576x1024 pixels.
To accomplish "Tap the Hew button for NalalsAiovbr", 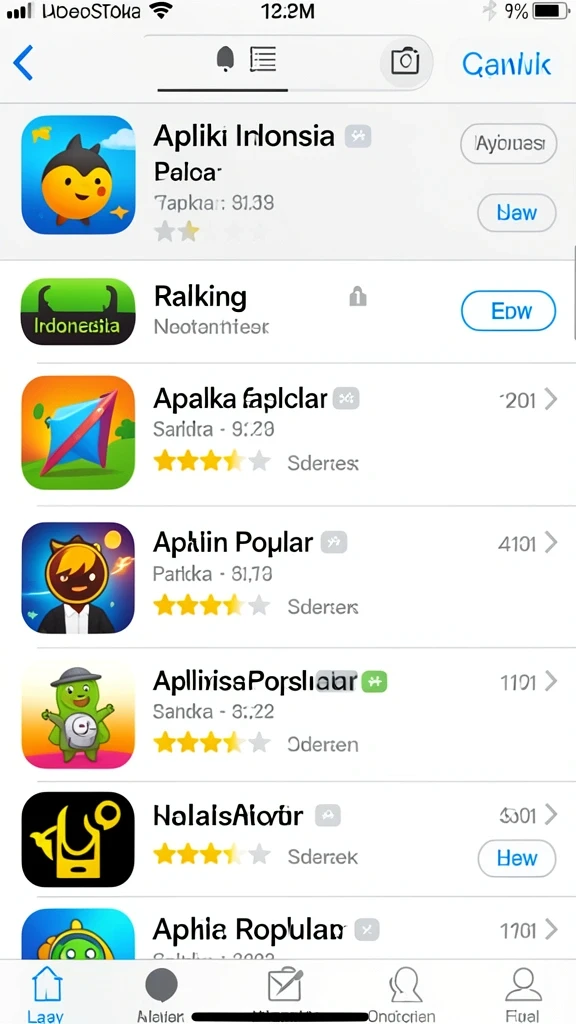I will point(517,858).
